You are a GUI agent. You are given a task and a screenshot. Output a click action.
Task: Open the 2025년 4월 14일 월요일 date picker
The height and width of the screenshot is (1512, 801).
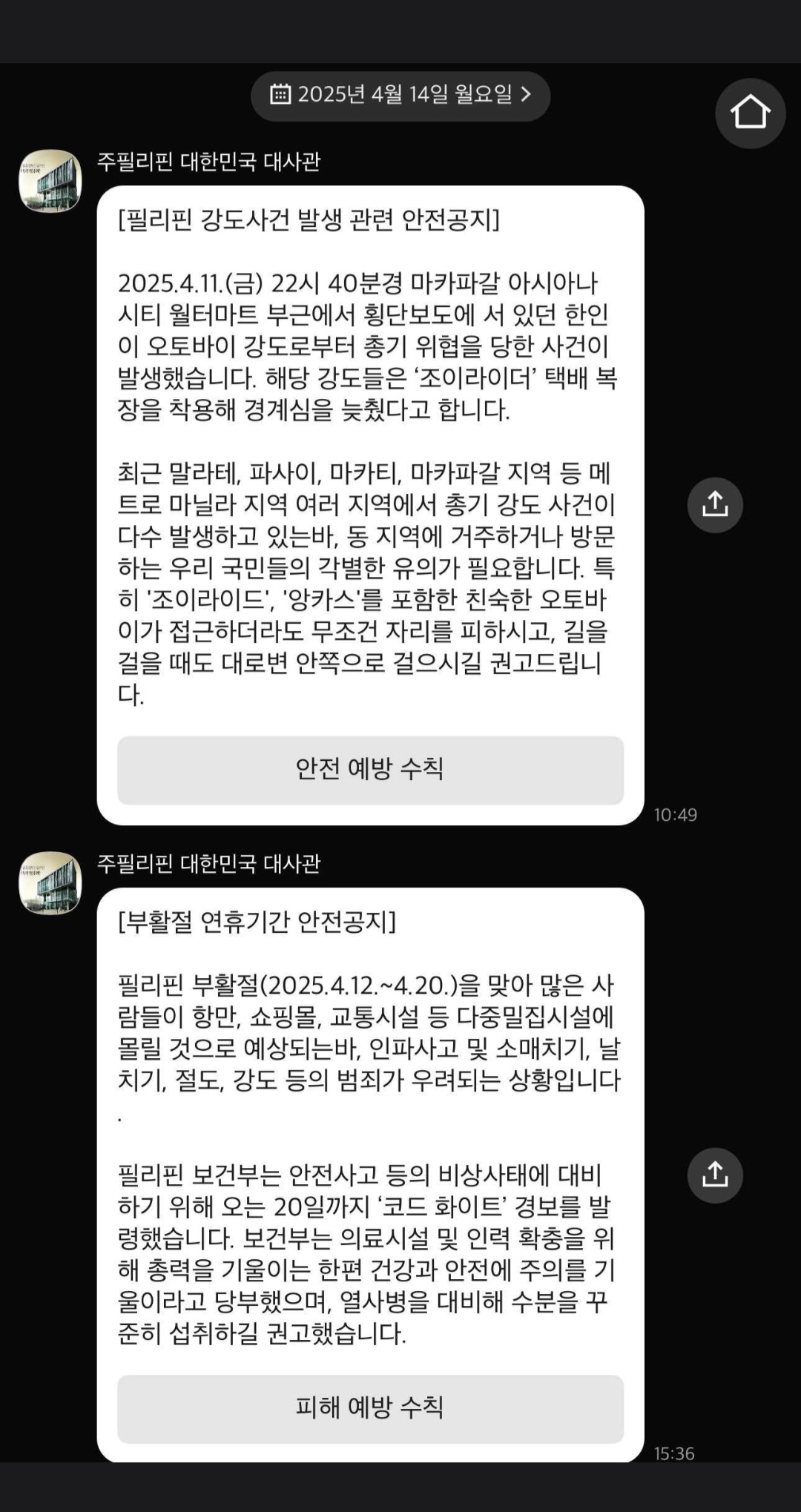click(x=400, y=95)
